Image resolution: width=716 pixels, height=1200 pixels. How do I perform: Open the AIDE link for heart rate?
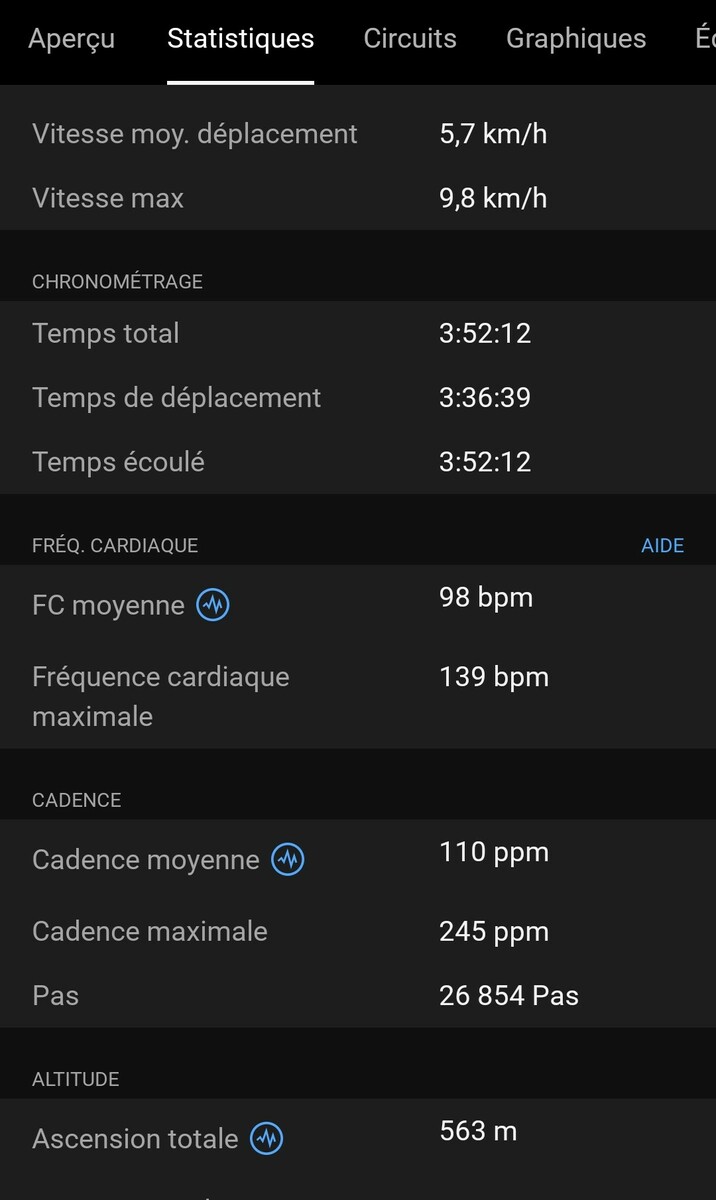pyautogui.click(x=662, y=545)
